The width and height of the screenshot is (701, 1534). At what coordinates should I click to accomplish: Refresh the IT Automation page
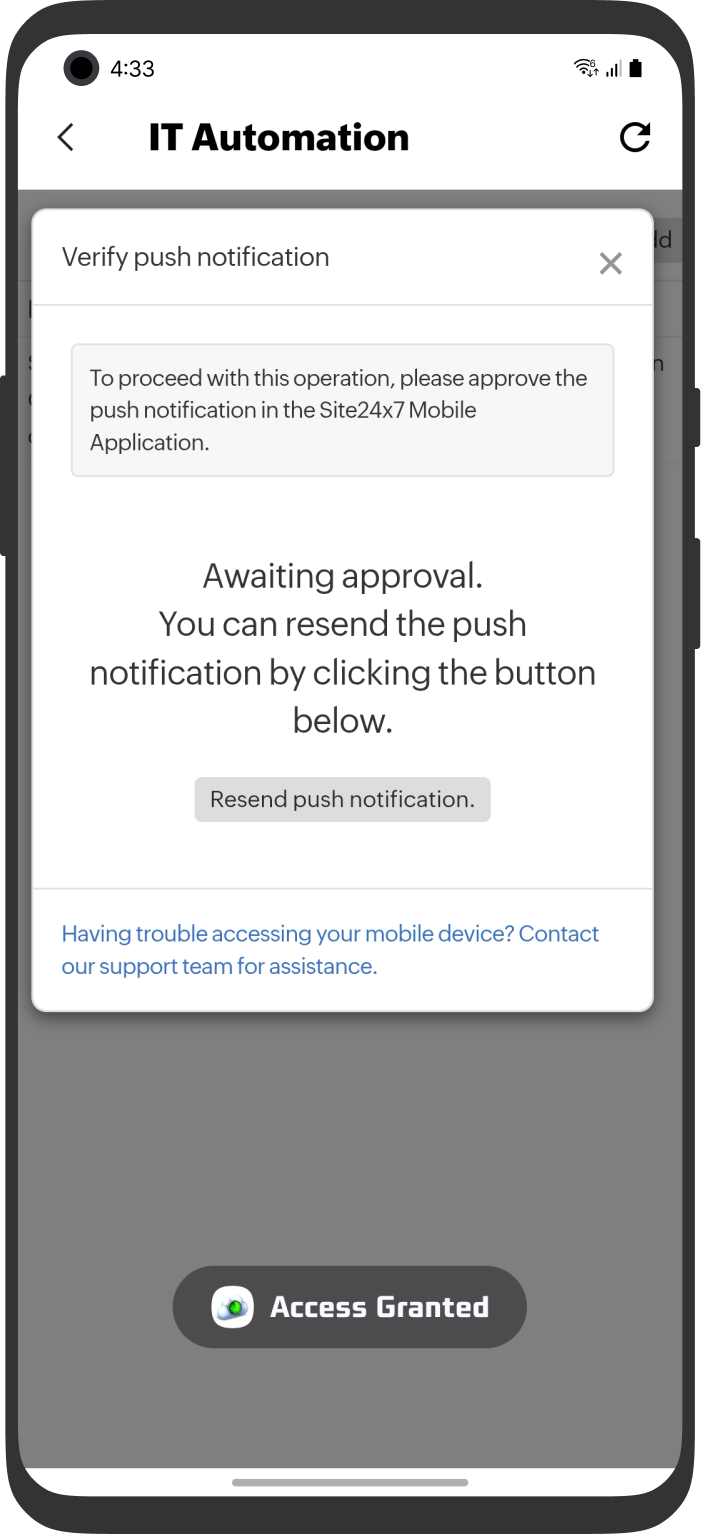(x=634, y=137)
